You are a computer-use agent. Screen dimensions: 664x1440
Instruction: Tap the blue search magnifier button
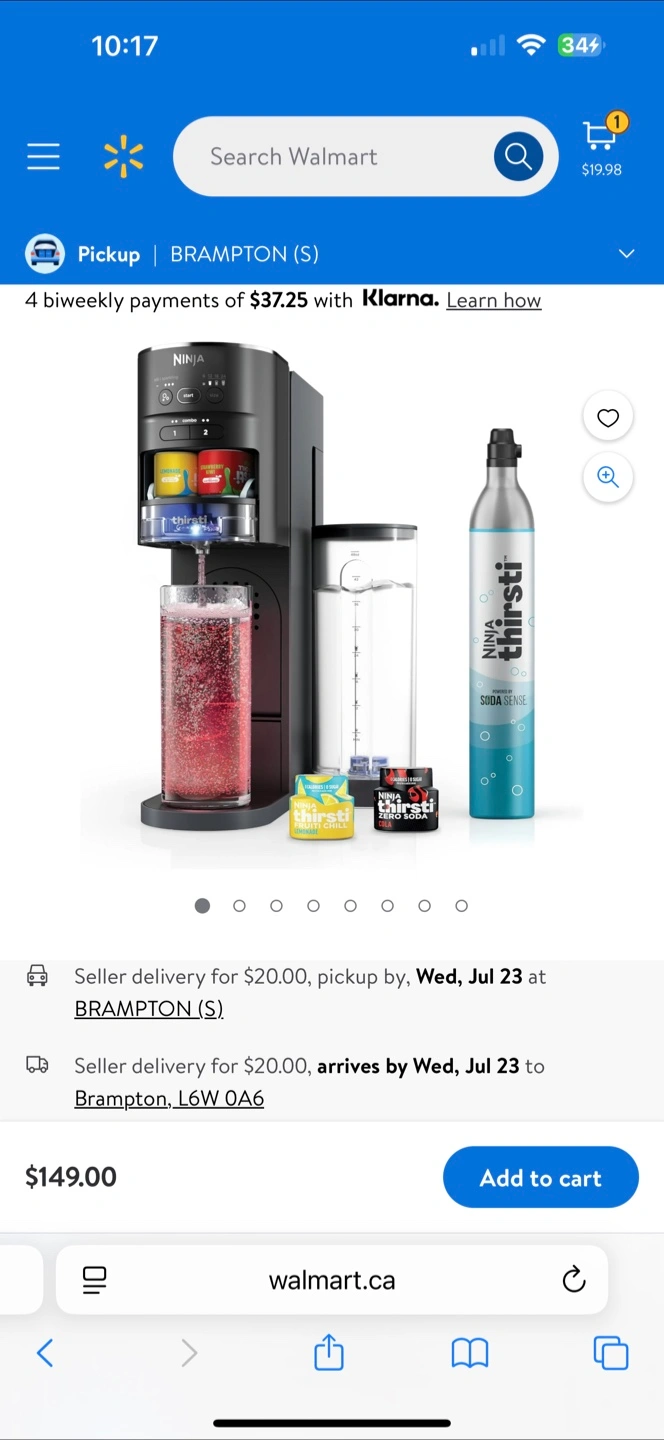[x=518, y=157]
